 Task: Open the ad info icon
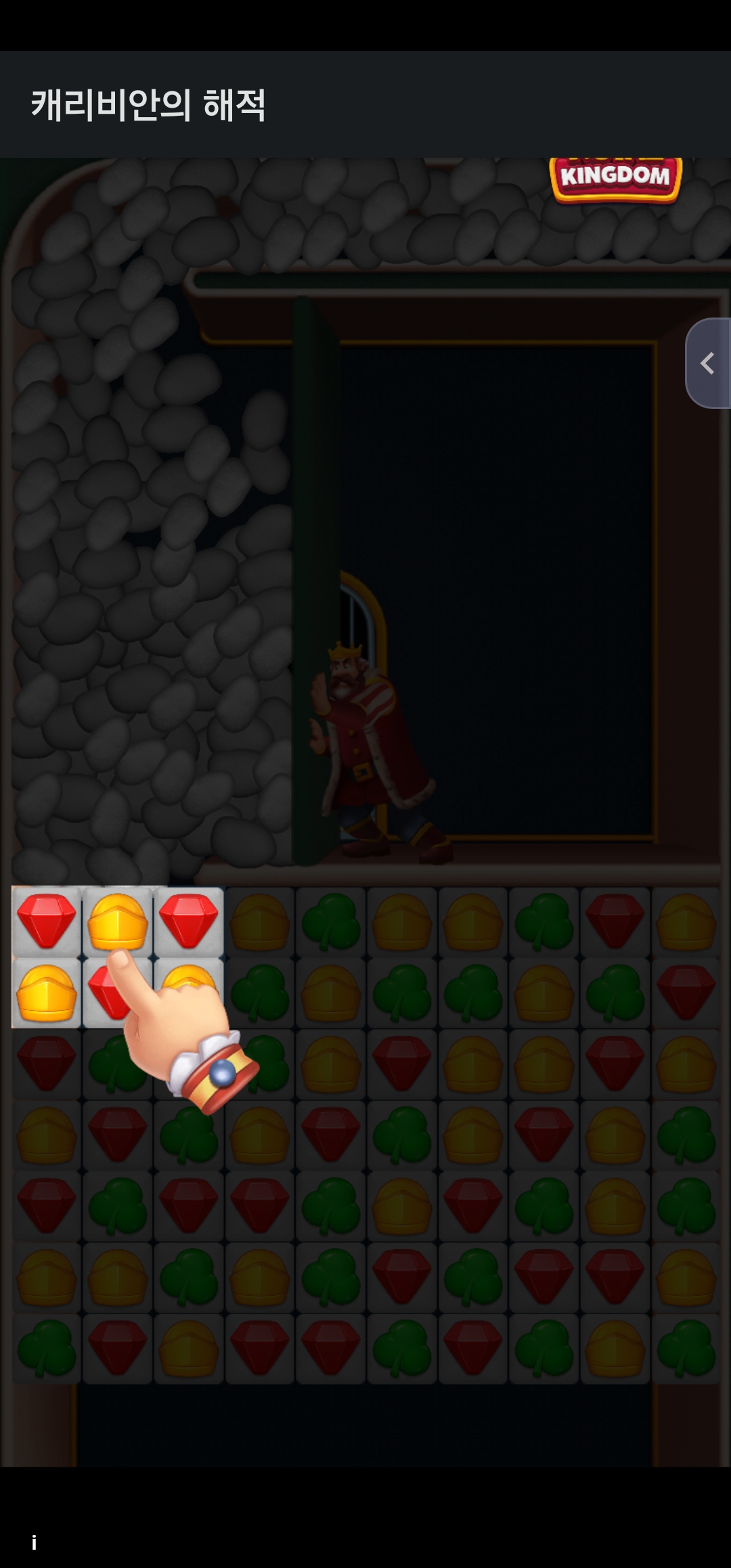34,1542
